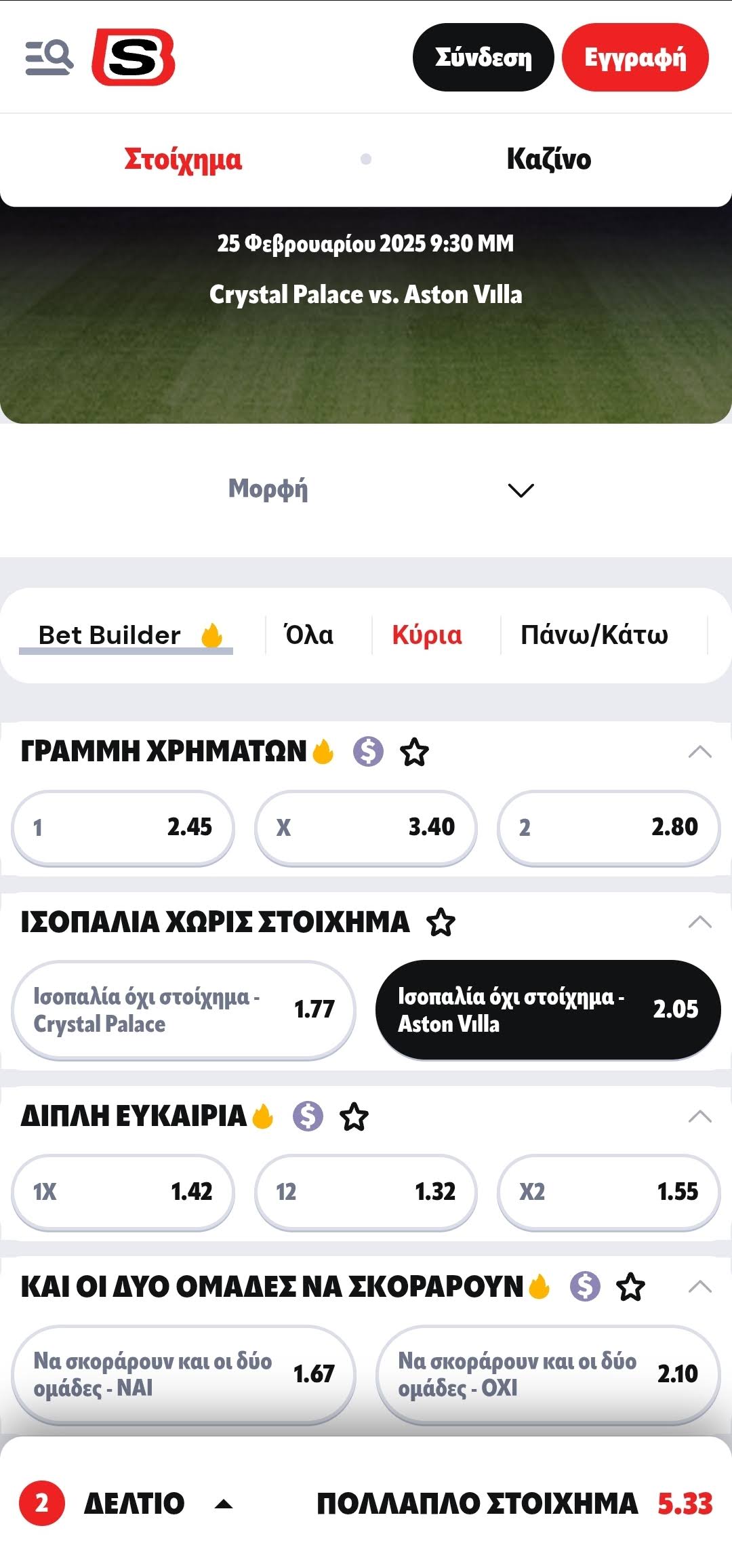
Task: Collapse the ΙΣΟΠΑΛΙΑ ΧΩΡΙΣ ΣΤΟΙΧΗΜΑ section
Action: 699,922
